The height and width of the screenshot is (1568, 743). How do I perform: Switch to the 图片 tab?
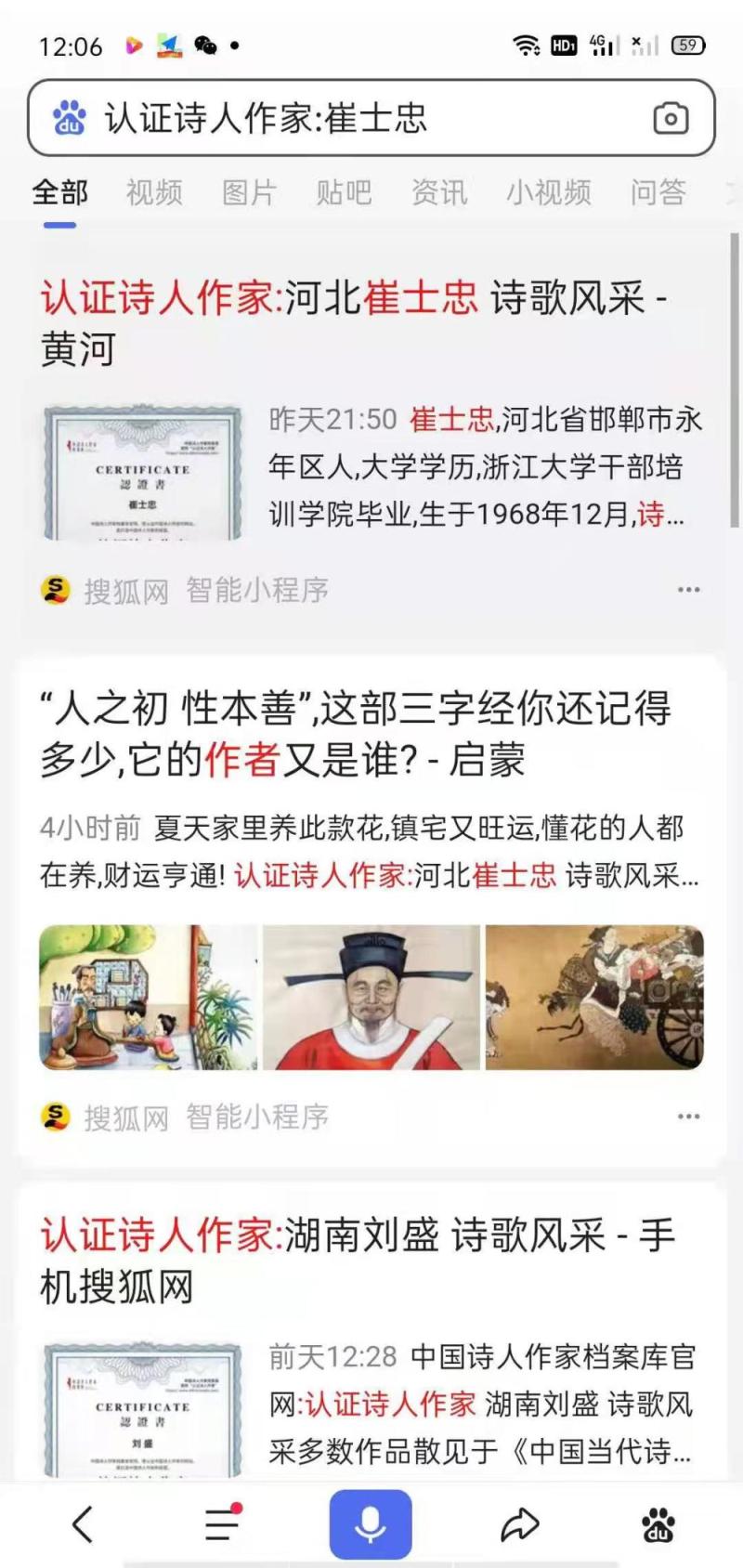pyautogui.click(x=249, y=192)
